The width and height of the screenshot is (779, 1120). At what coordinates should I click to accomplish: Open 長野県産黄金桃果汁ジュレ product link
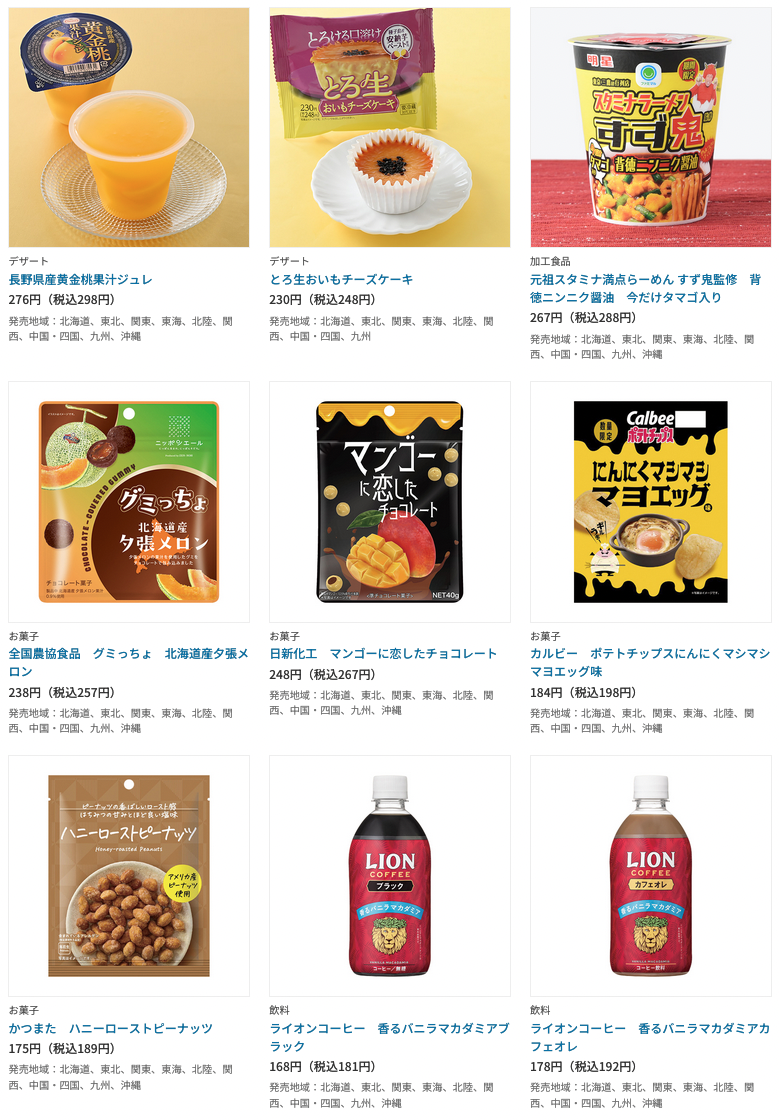(x=80, y=279)
